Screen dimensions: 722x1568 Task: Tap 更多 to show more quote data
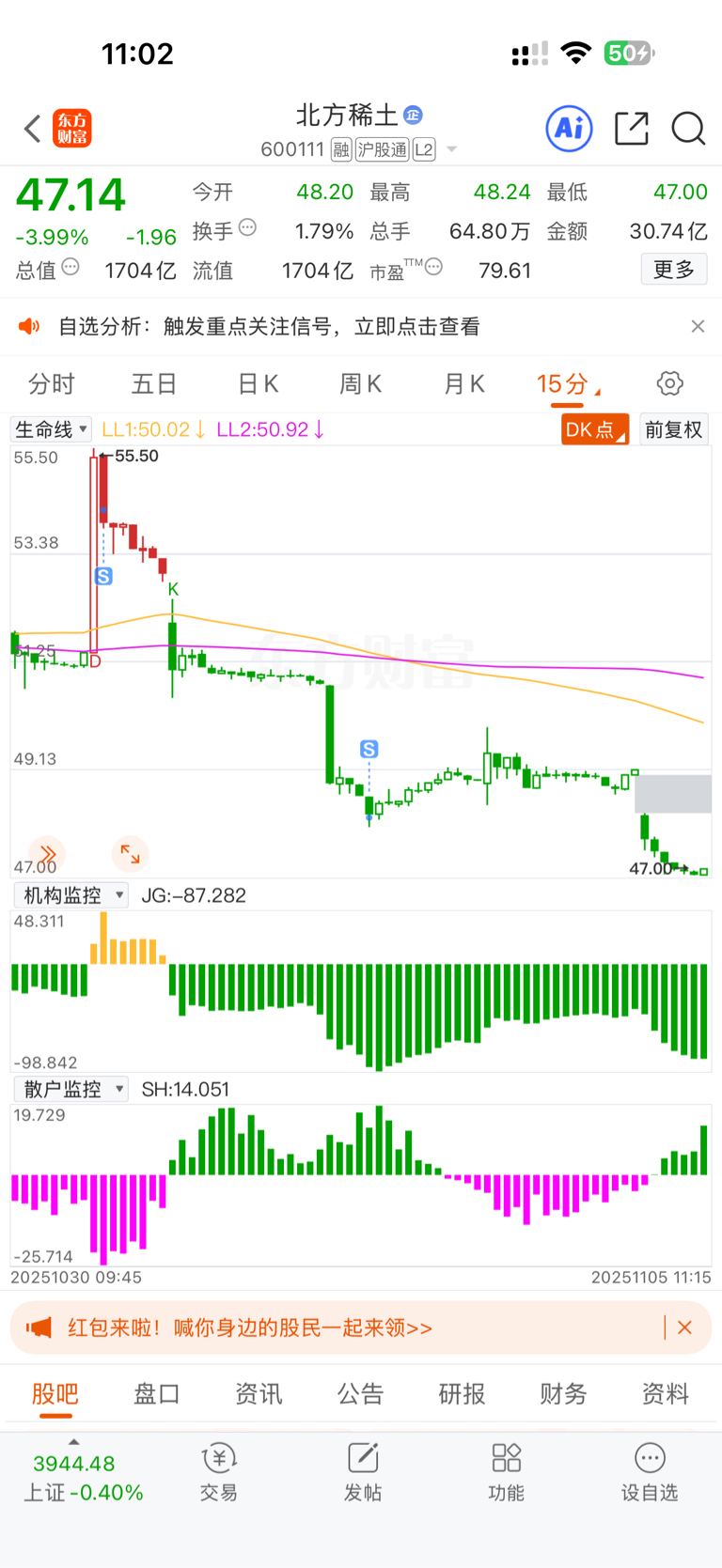tap(674, 270)
